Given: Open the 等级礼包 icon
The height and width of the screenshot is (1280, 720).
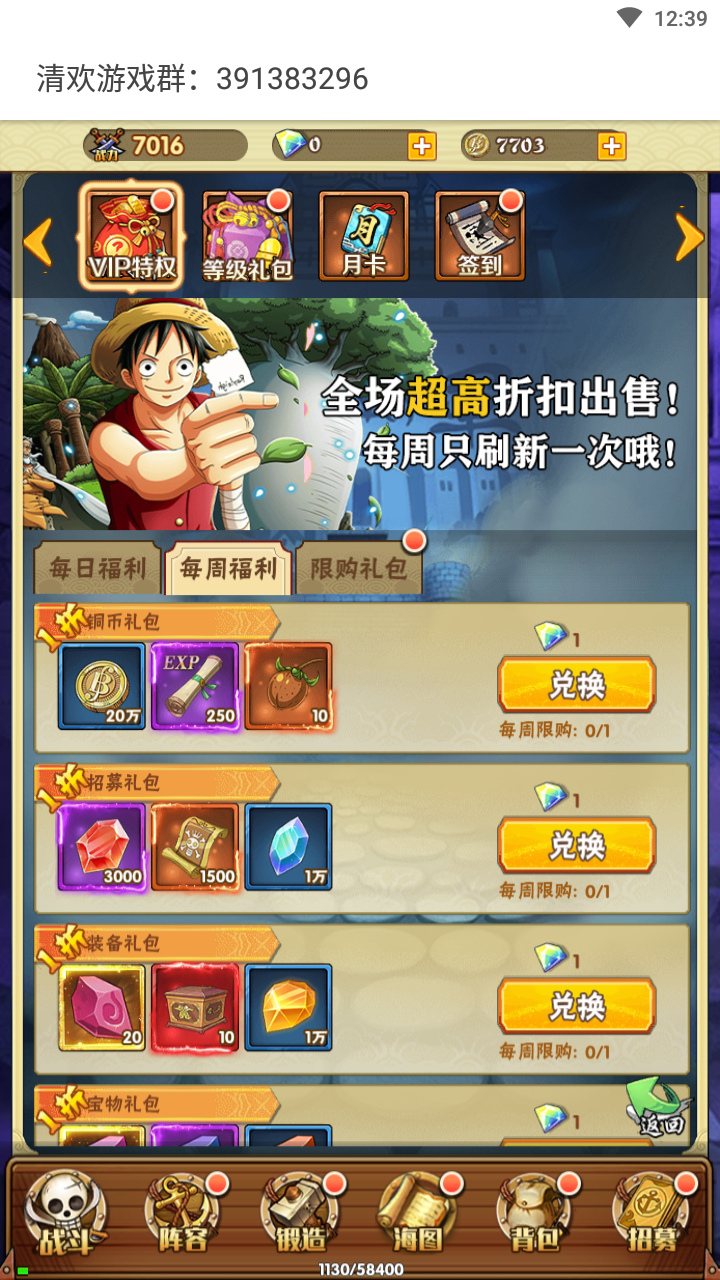Looking at the screenshot, I should [247, 236].
